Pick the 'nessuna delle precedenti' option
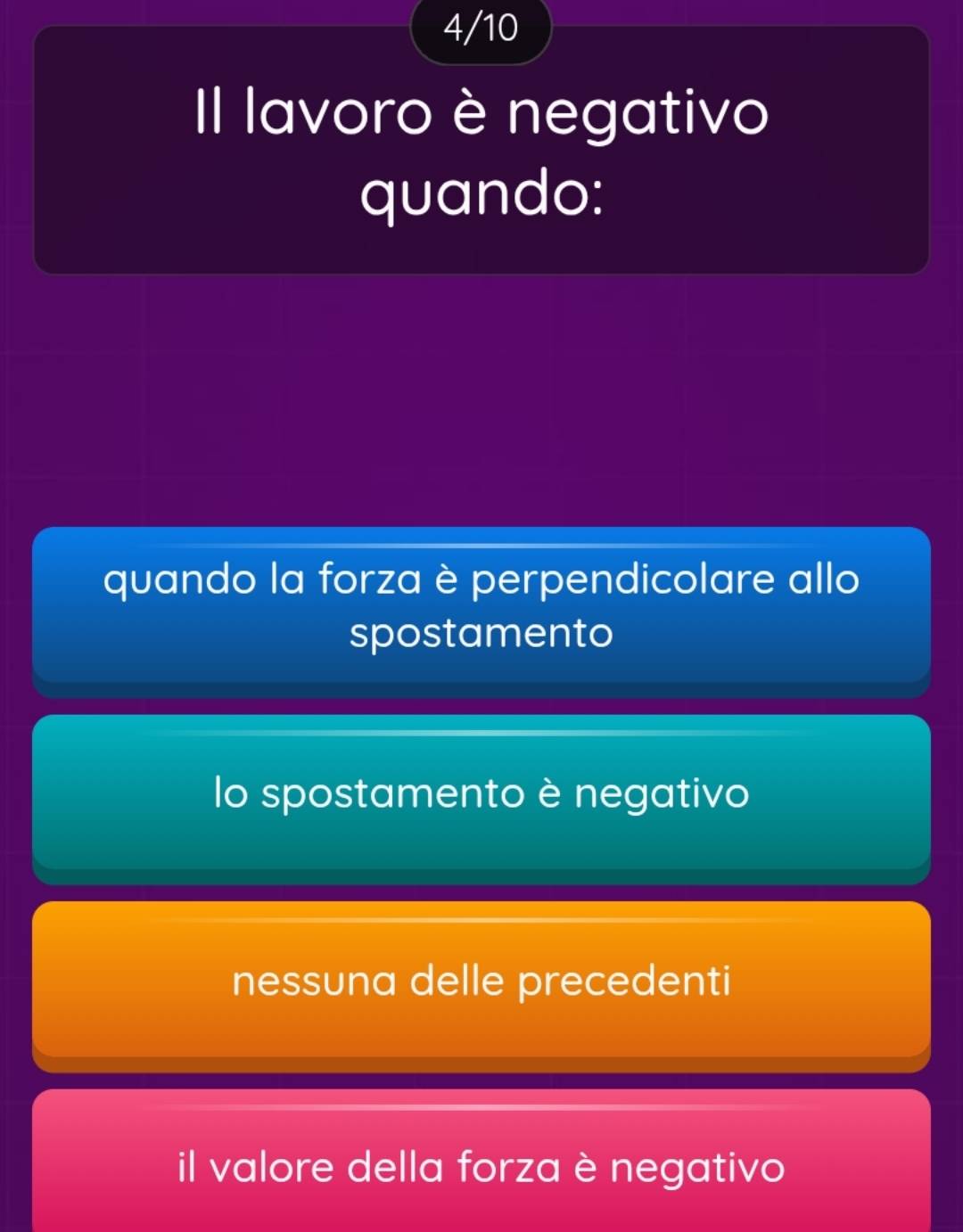 [481, 981]
